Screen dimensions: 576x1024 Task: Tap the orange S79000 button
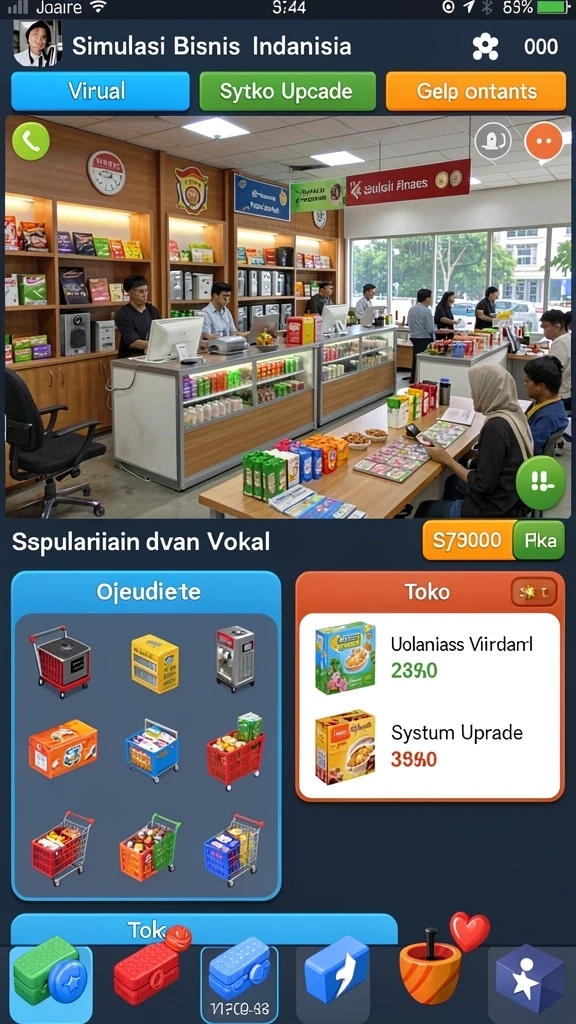coord(468,540)
